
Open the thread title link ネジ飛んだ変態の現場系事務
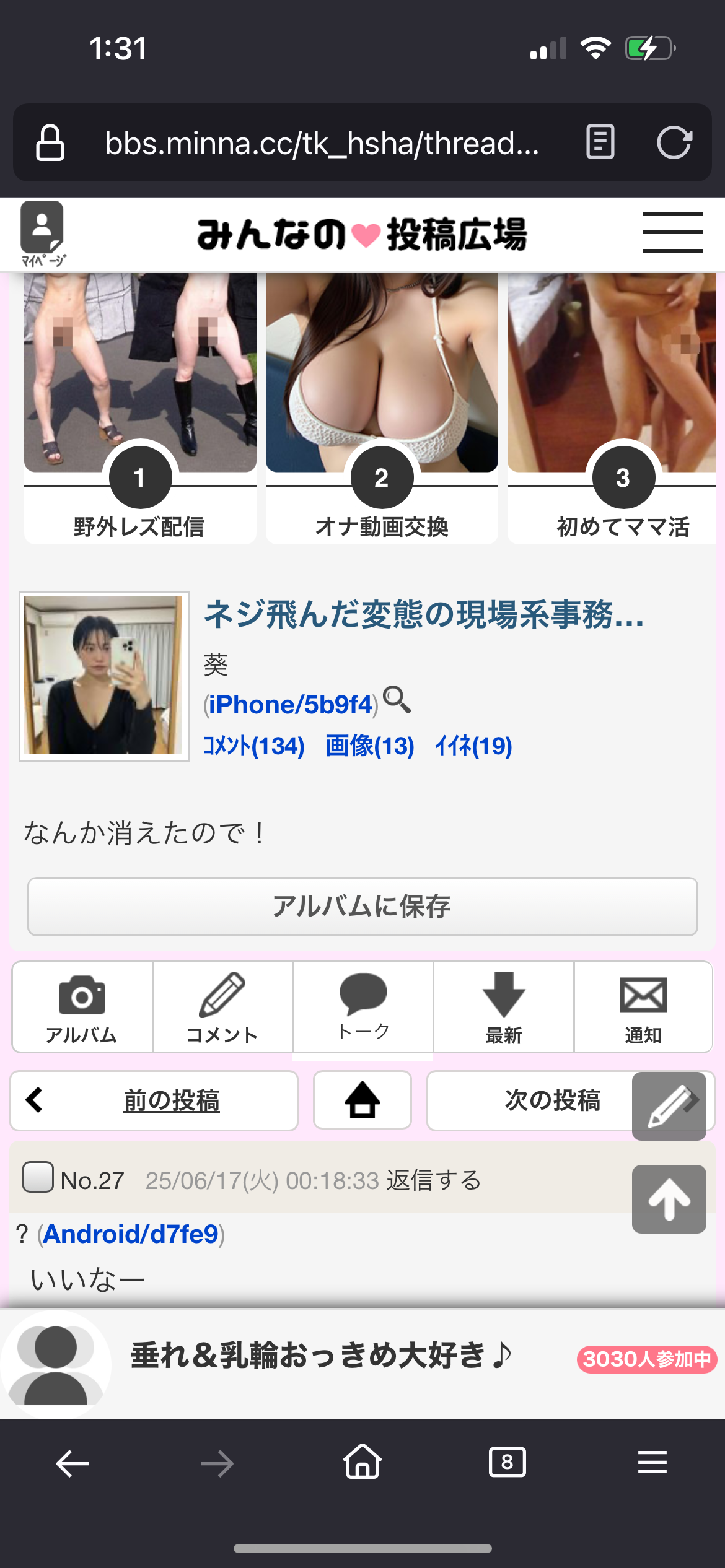[424, 614]
